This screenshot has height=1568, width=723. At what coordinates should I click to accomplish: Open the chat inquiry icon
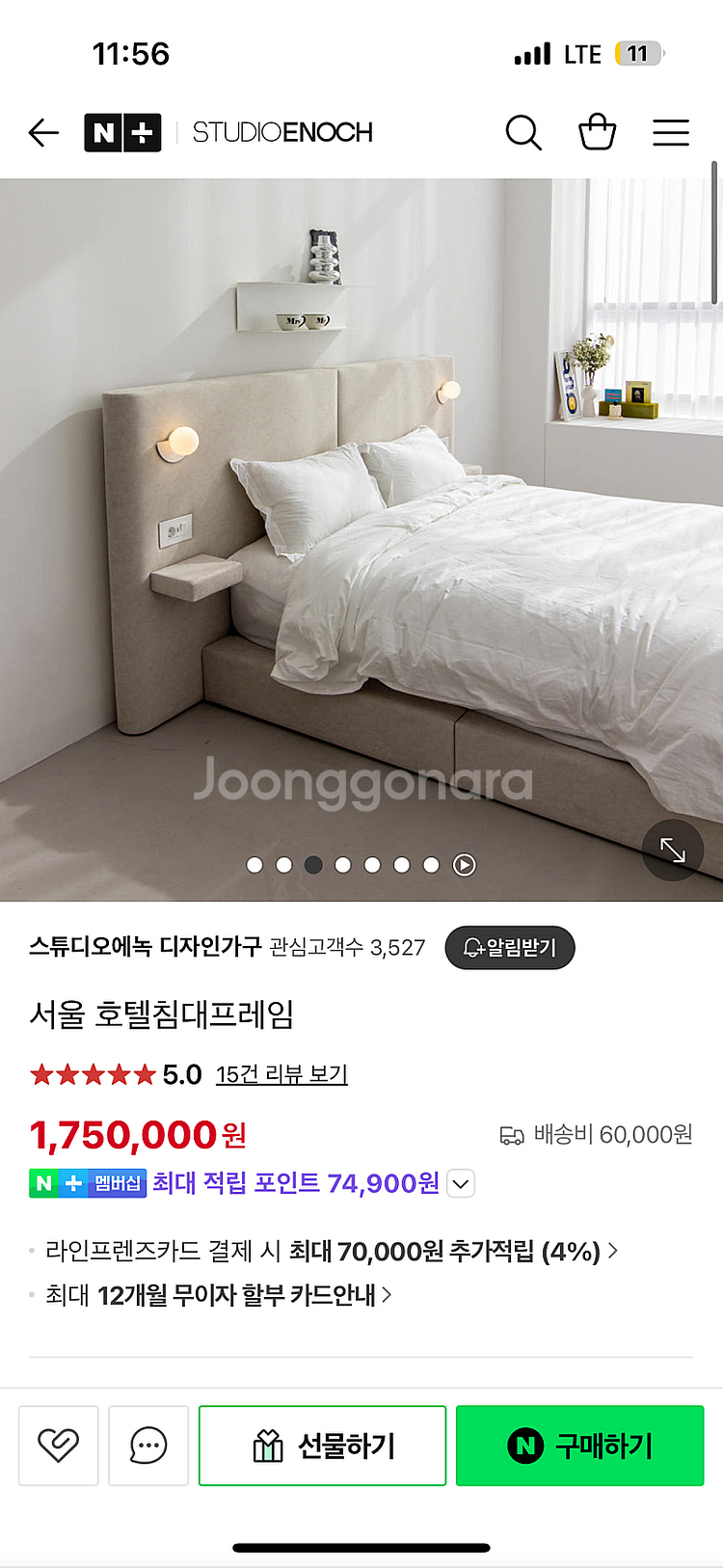click(x=148, y=1445)
